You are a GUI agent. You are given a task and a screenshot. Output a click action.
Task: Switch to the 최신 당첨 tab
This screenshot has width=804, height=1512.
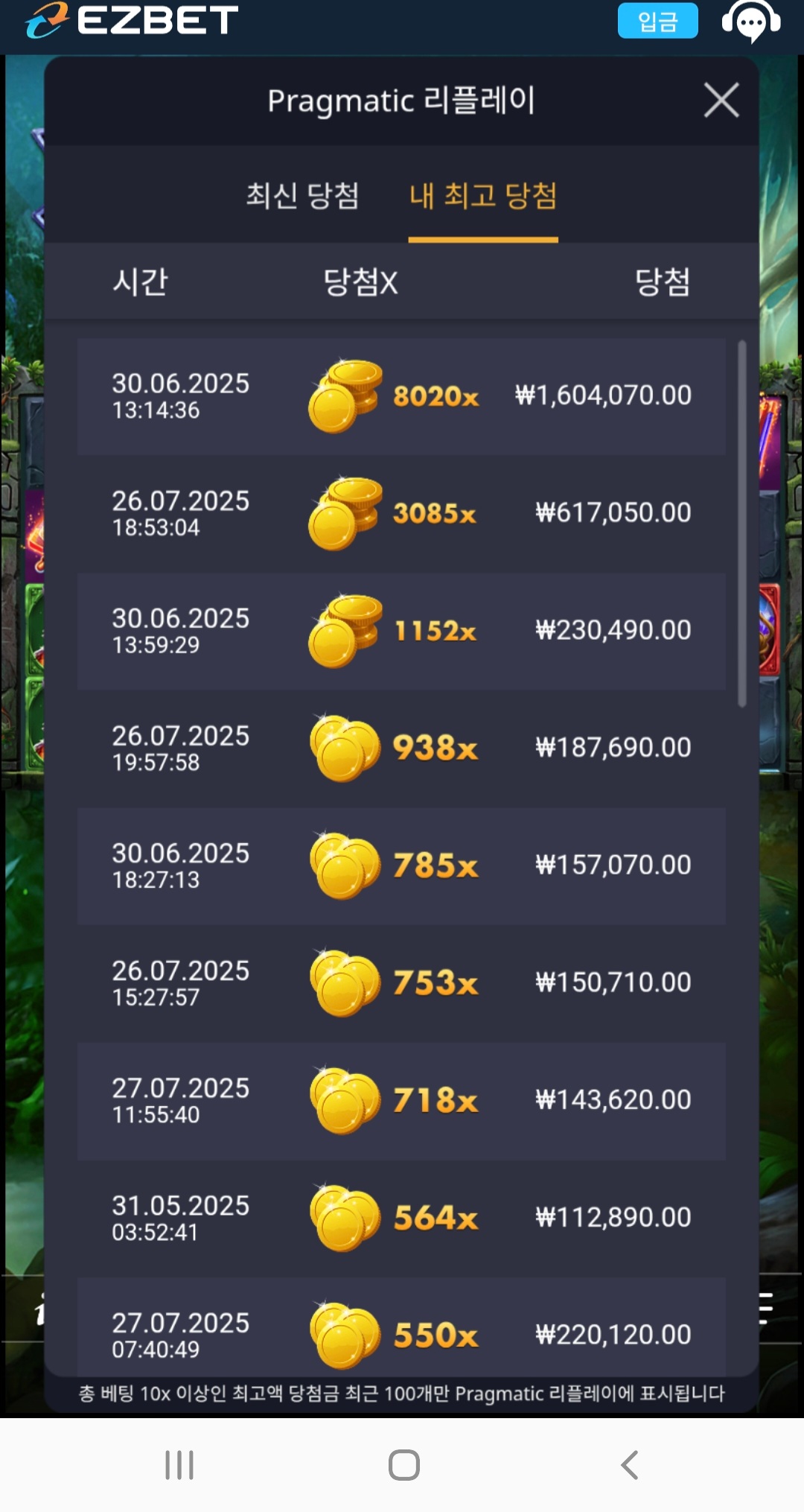pos(302,196)
